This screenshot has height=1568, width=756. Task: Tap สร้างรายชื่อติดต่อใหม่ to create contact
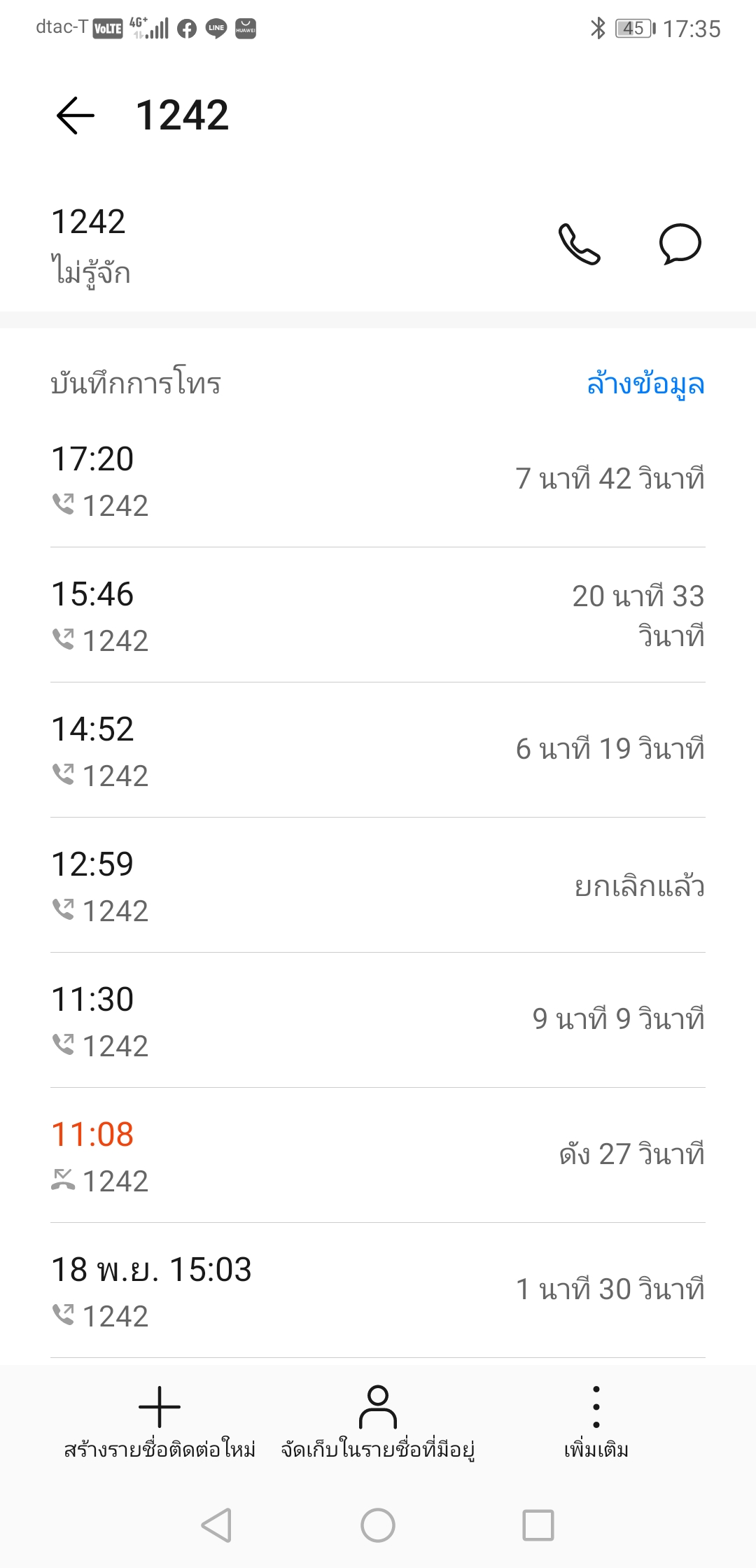(160, 1422)
